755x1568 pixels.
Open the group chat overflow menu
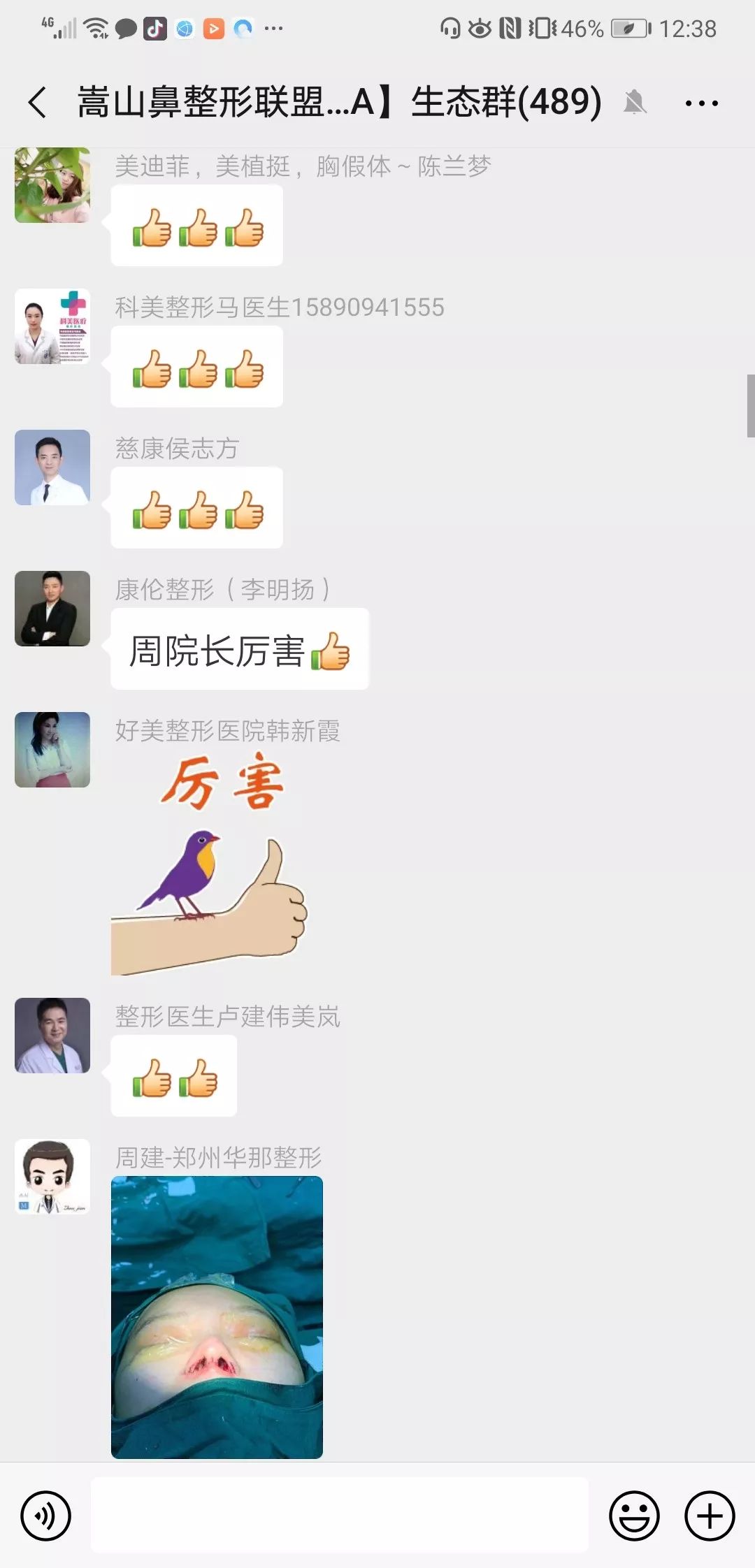(x=701, y=103)
